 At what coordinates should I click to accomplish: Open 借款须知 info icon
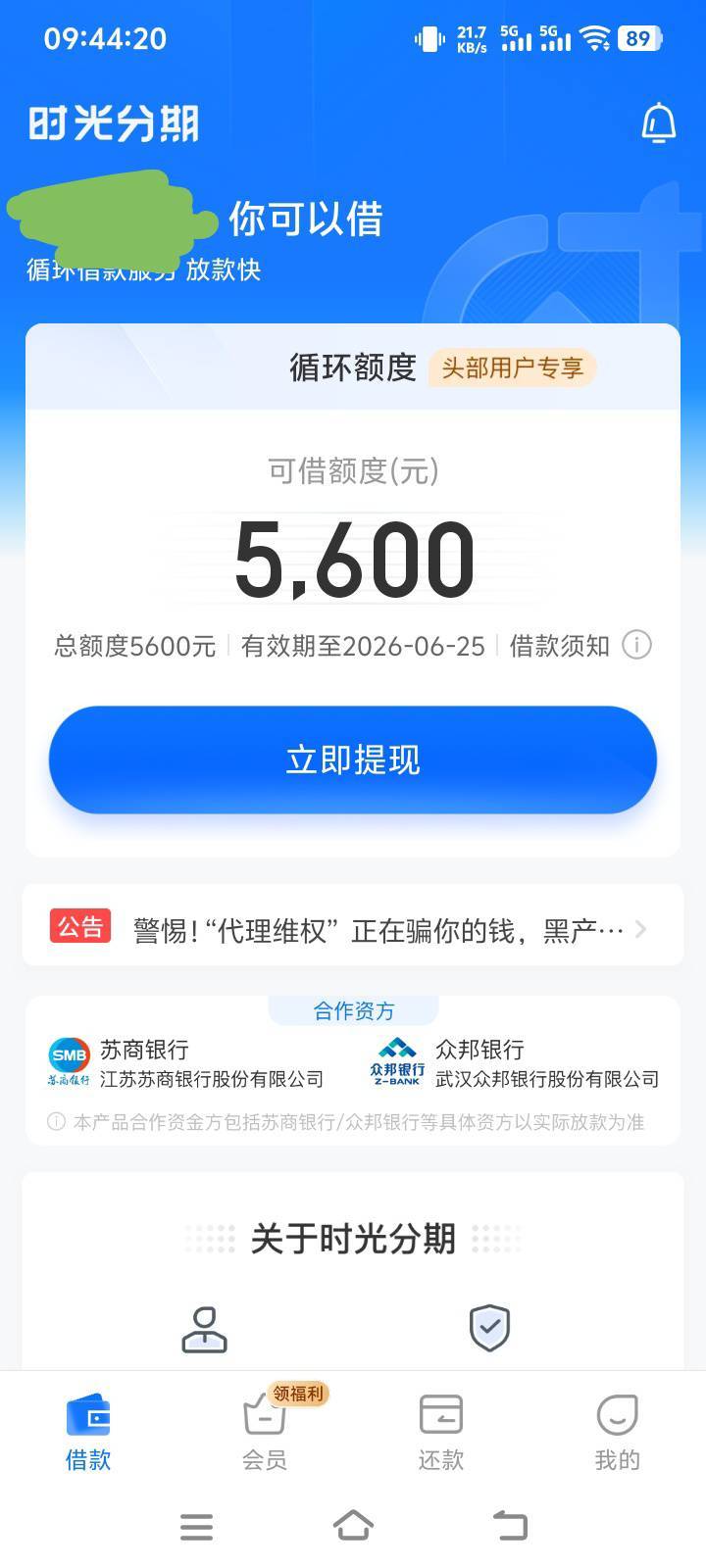(x=637, y=646)
